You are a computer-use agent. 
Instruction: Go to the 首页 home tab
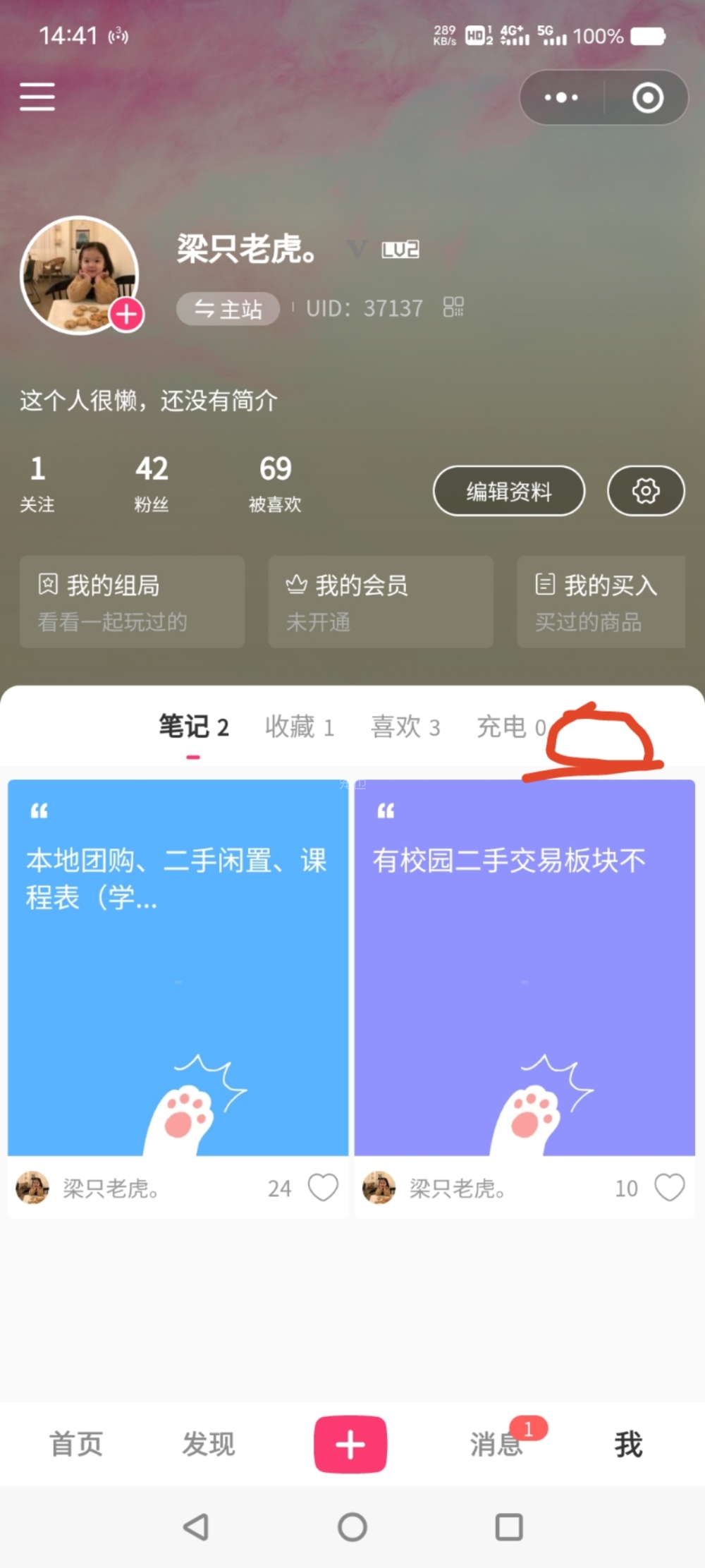tap(76, 1444)
